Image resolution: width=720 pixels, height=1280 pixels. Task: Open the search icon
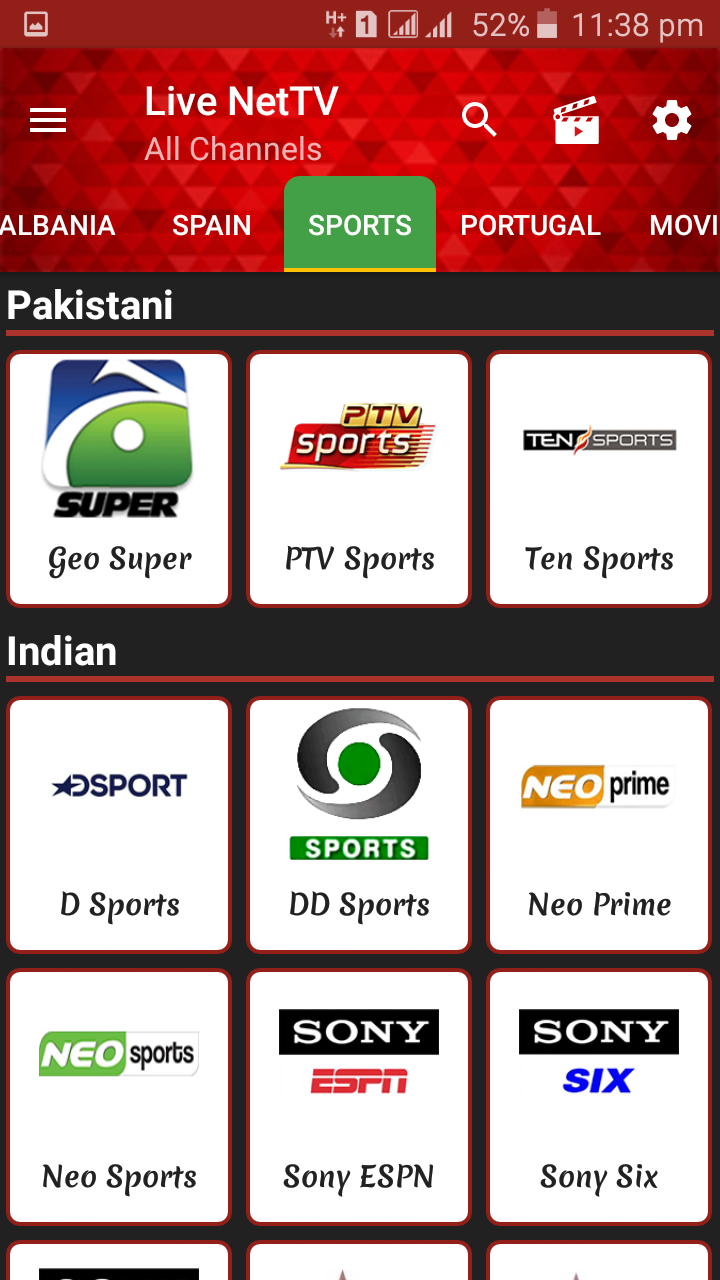coord(479,121)
